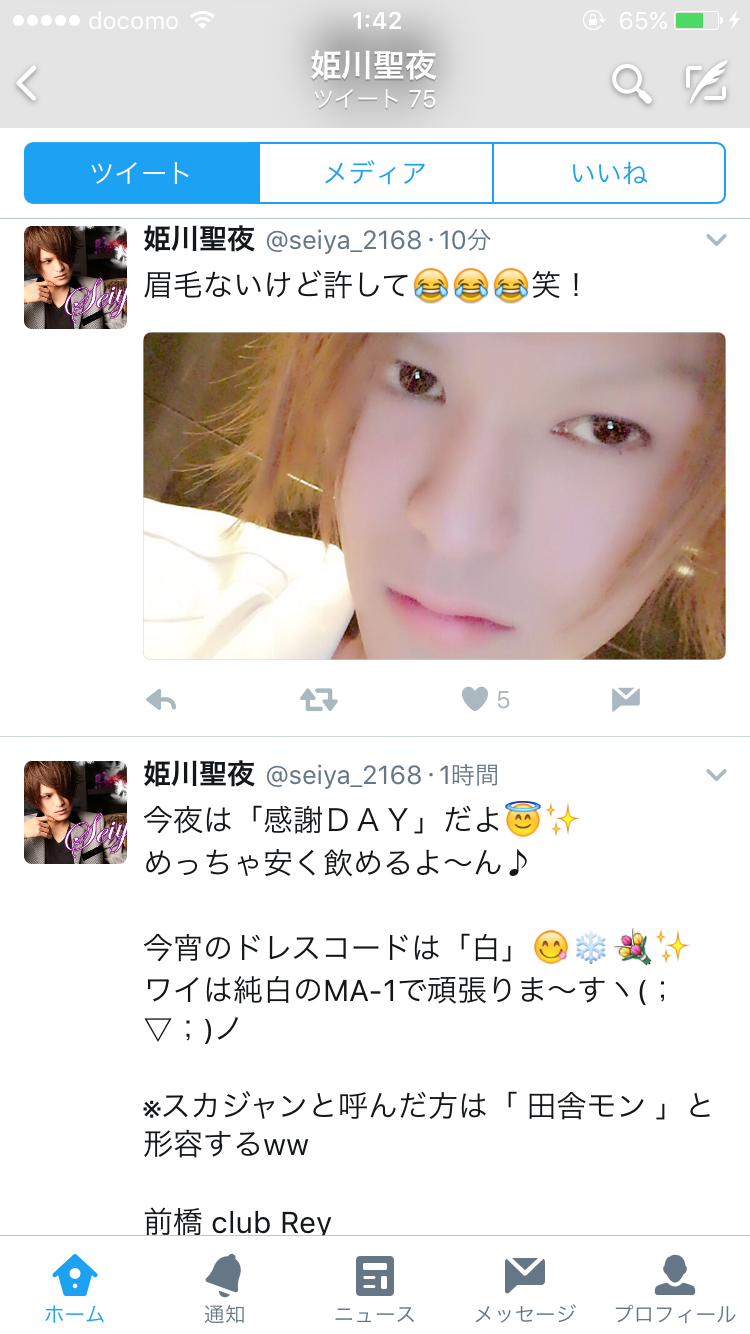The height and width of the screenshot is (1334, 750).
Task: Open the メッセージ tab
Action: 525,1288
